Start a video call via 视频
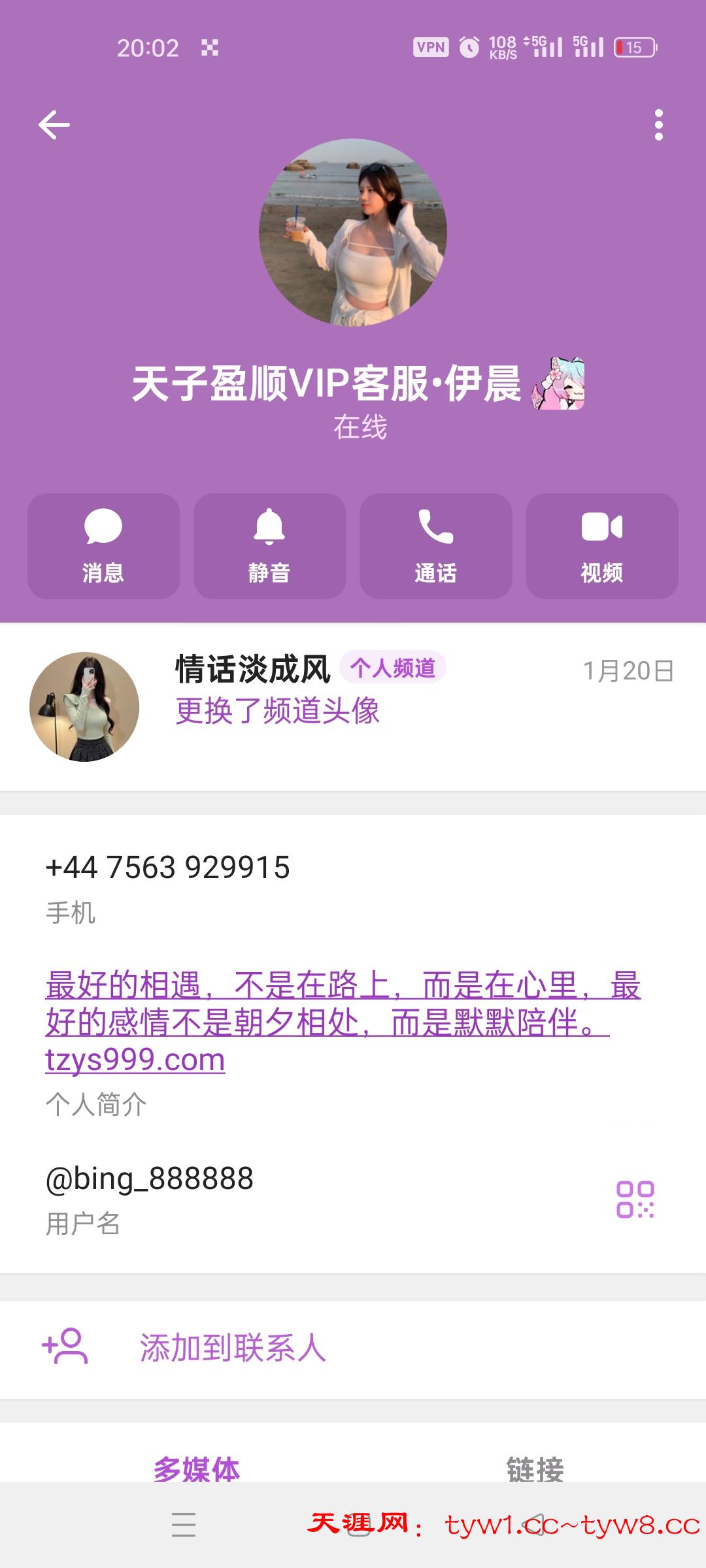The width and height of the screenshot is (706, 1568). click(601, 546)
